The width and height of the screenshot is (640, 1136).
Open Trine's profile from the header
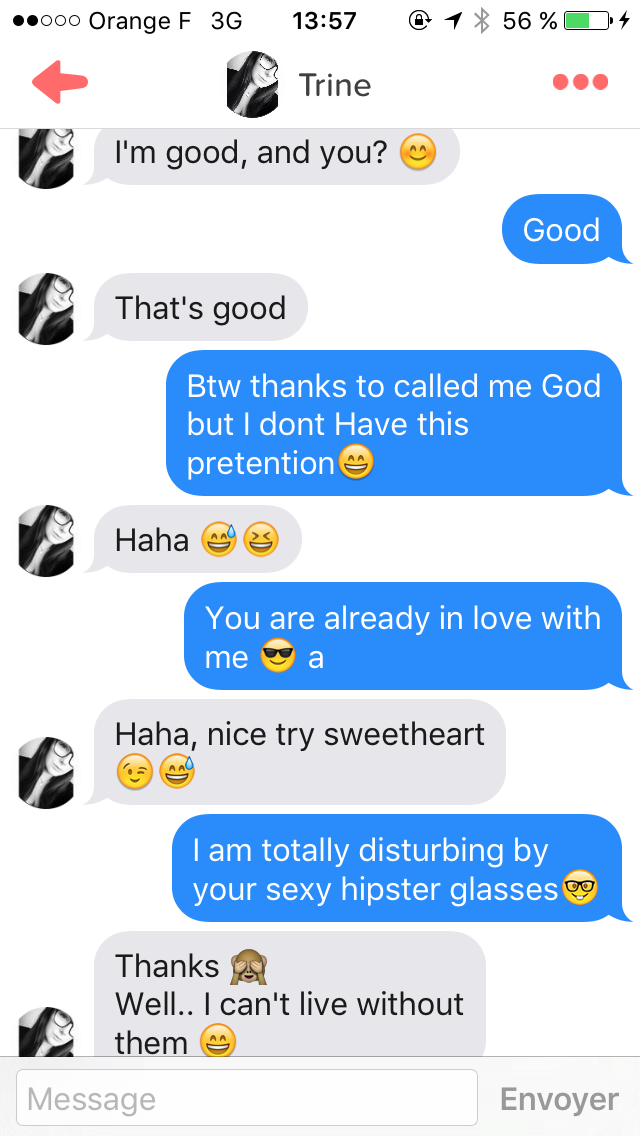pos(299,85)
